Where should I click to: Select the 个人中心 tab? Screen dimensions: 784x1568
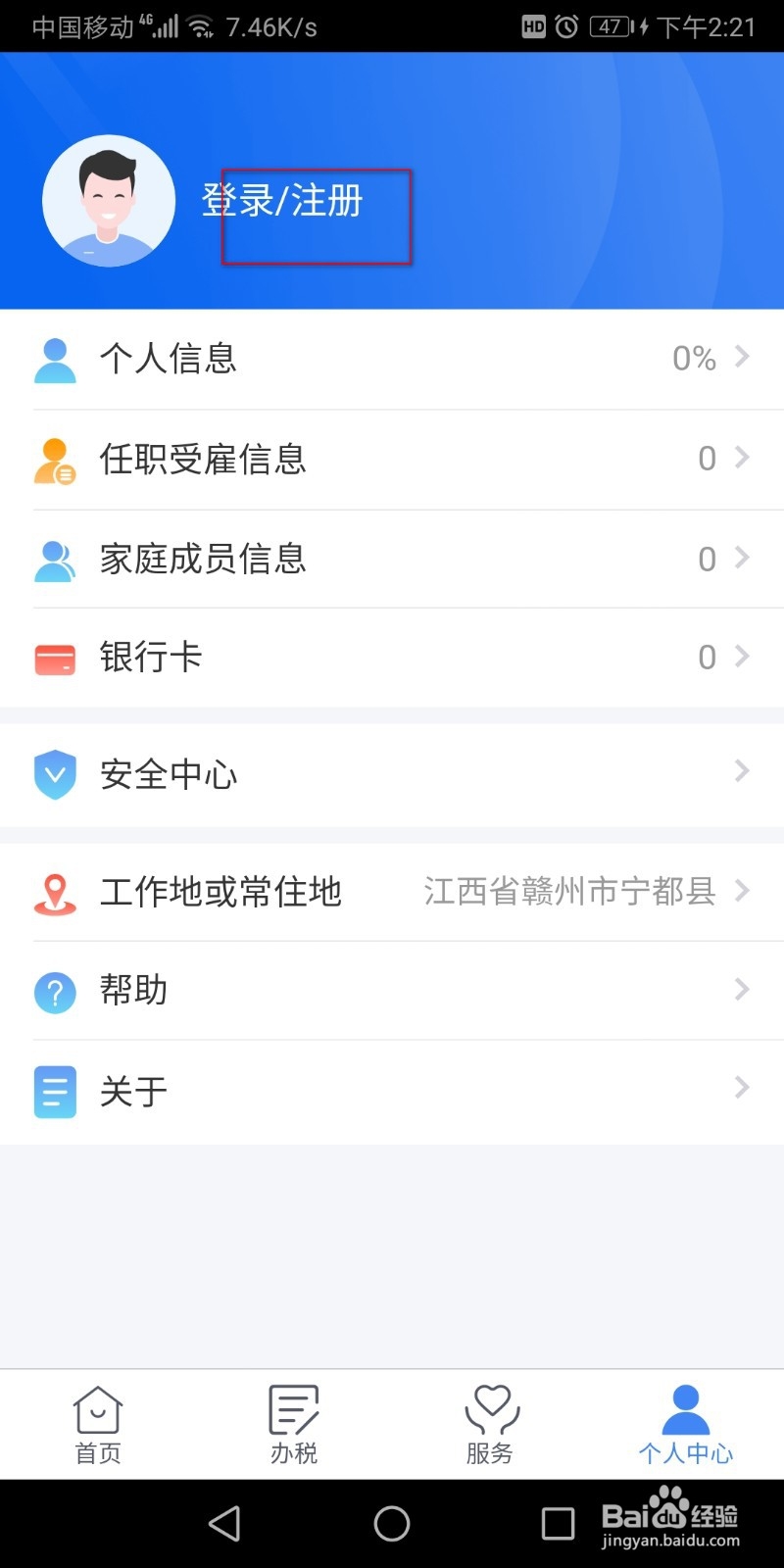tap(686, 1425)
